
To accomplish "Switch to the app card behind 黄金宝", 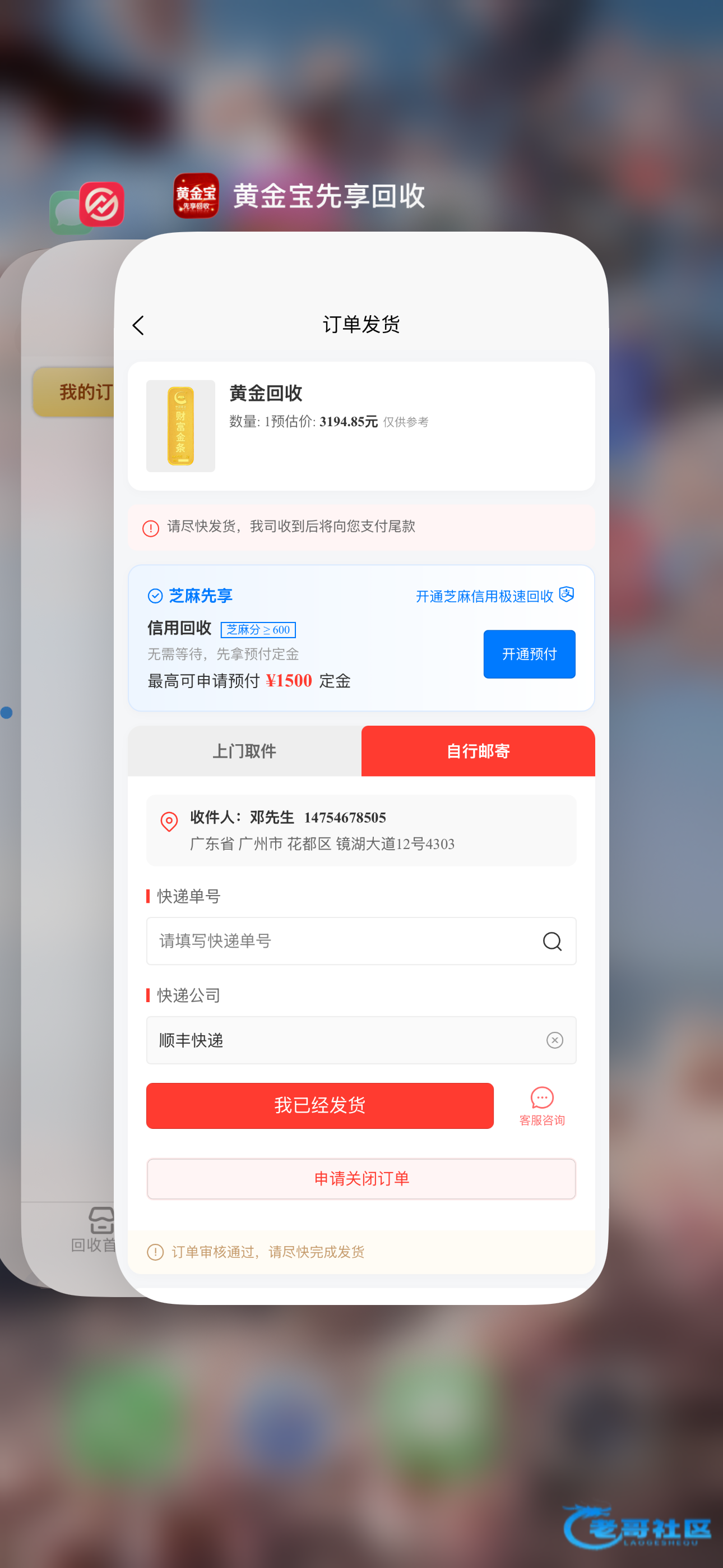I will 67,730.
